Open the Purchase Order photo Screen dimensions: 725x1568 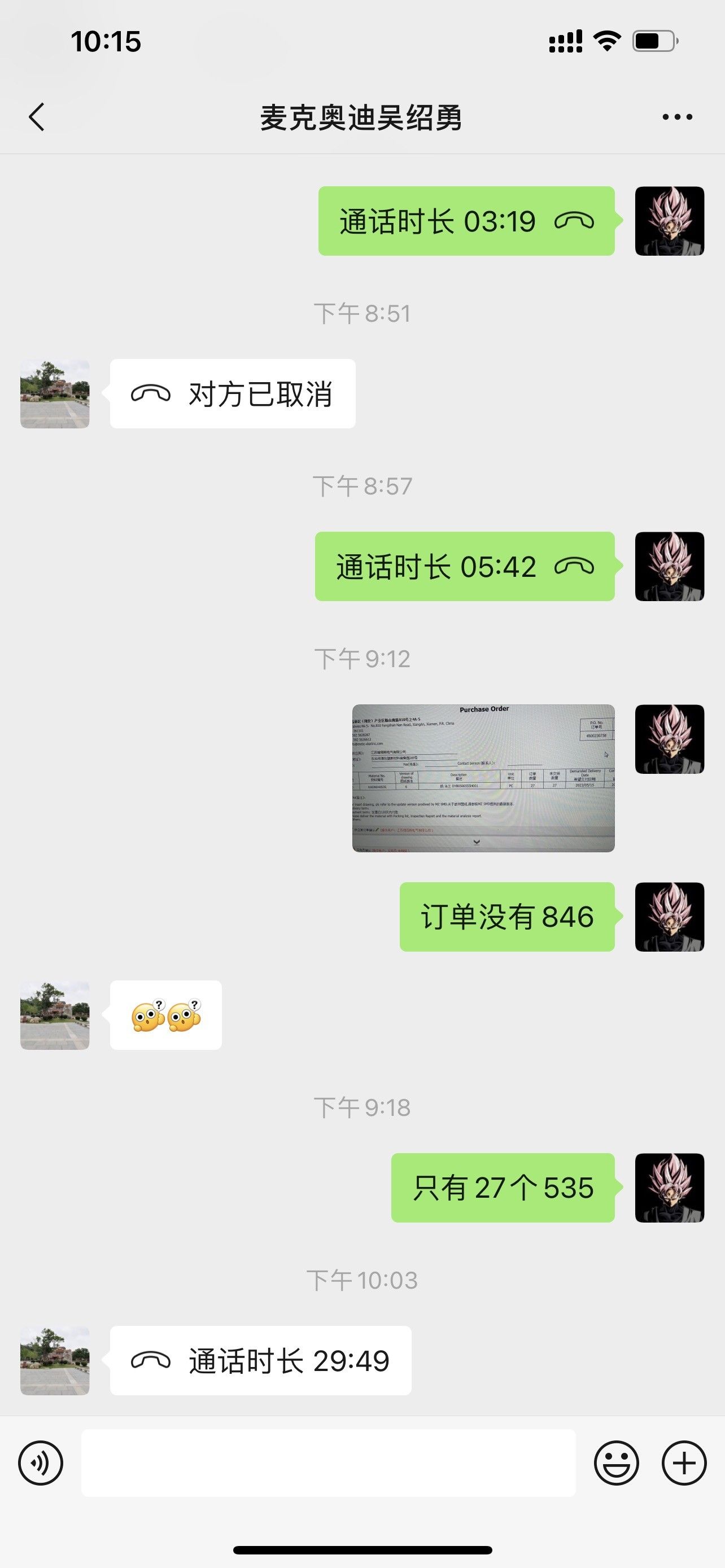483,778
